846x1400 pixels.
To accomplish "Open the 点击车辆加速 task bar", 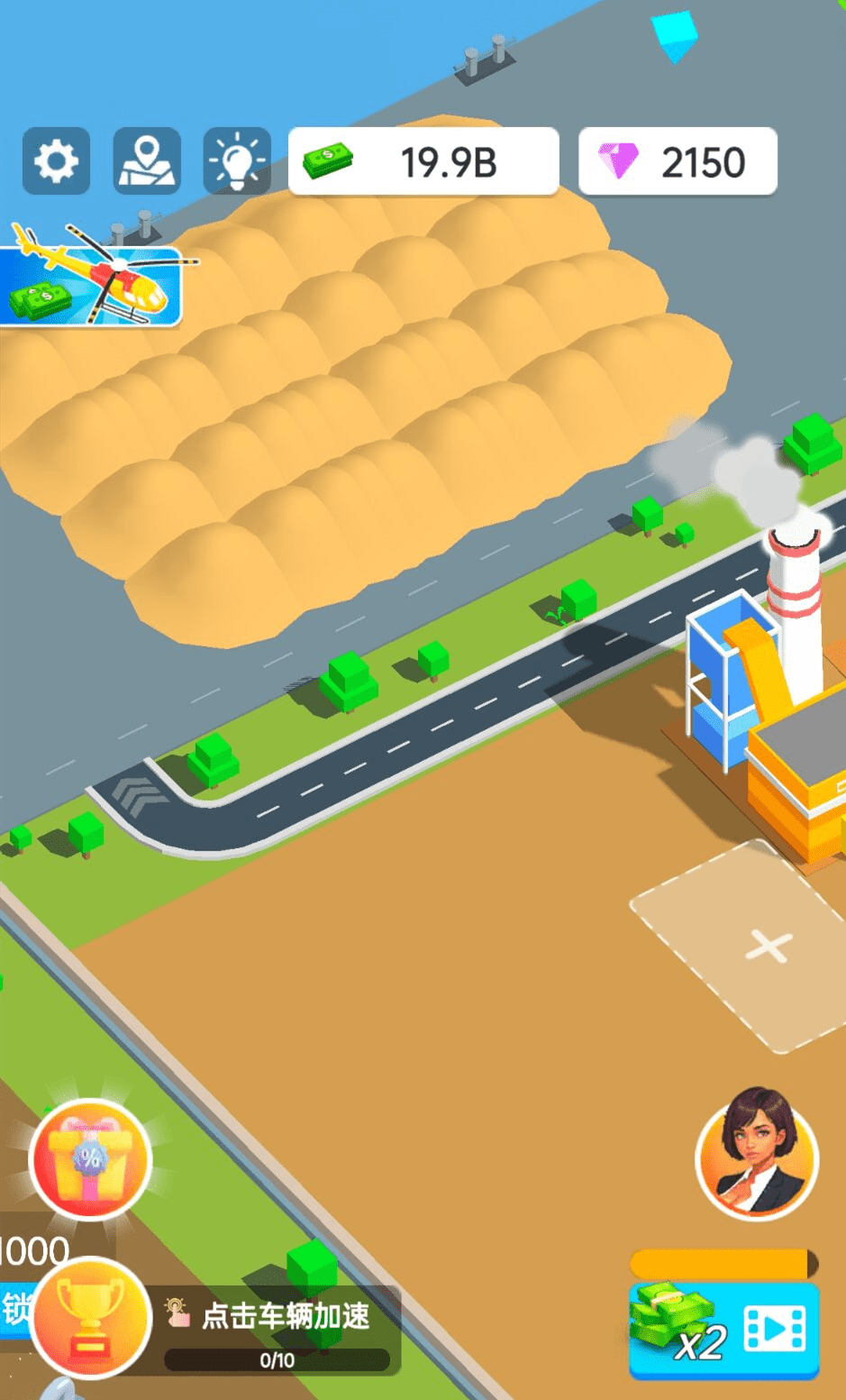I will tap(275, 1331).
